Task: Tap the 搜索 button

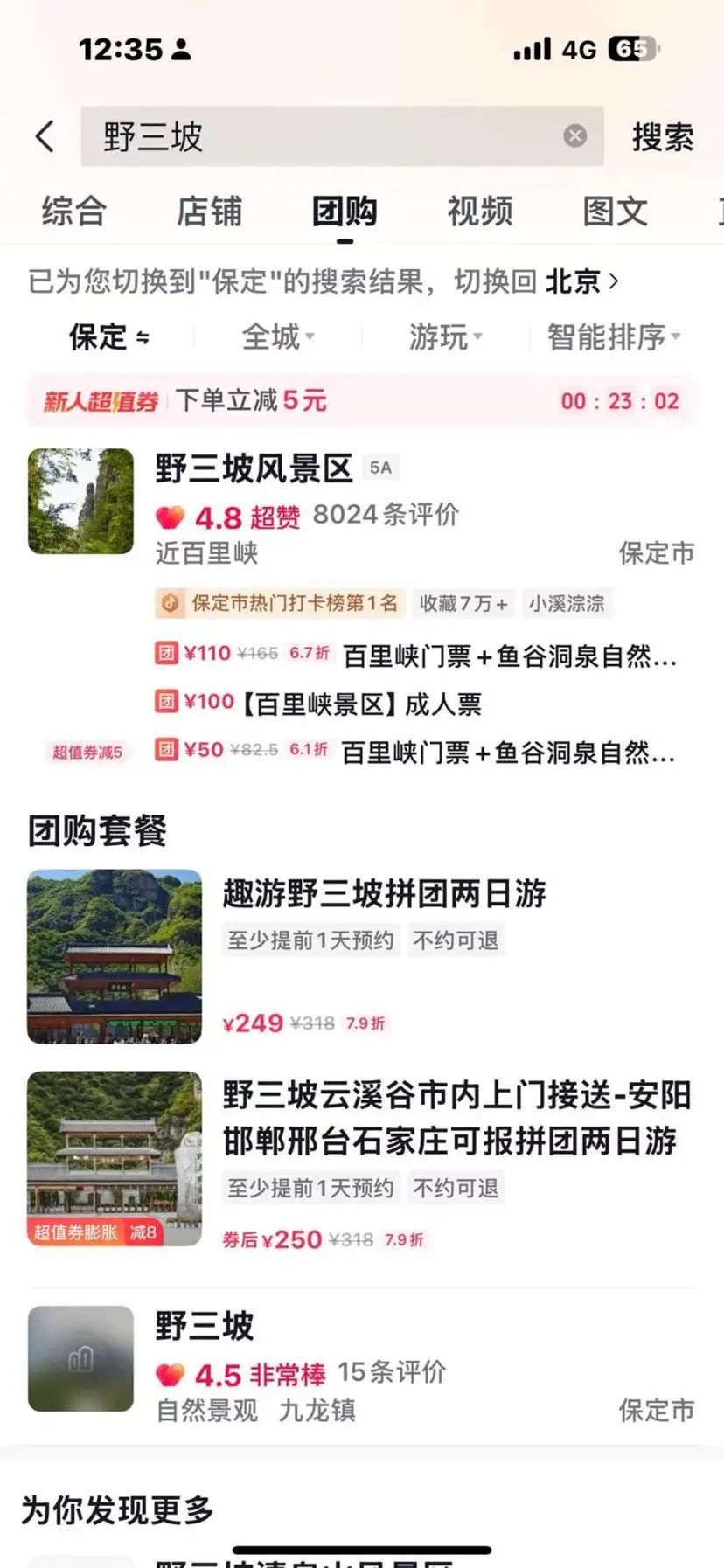Action: (663, 137)
